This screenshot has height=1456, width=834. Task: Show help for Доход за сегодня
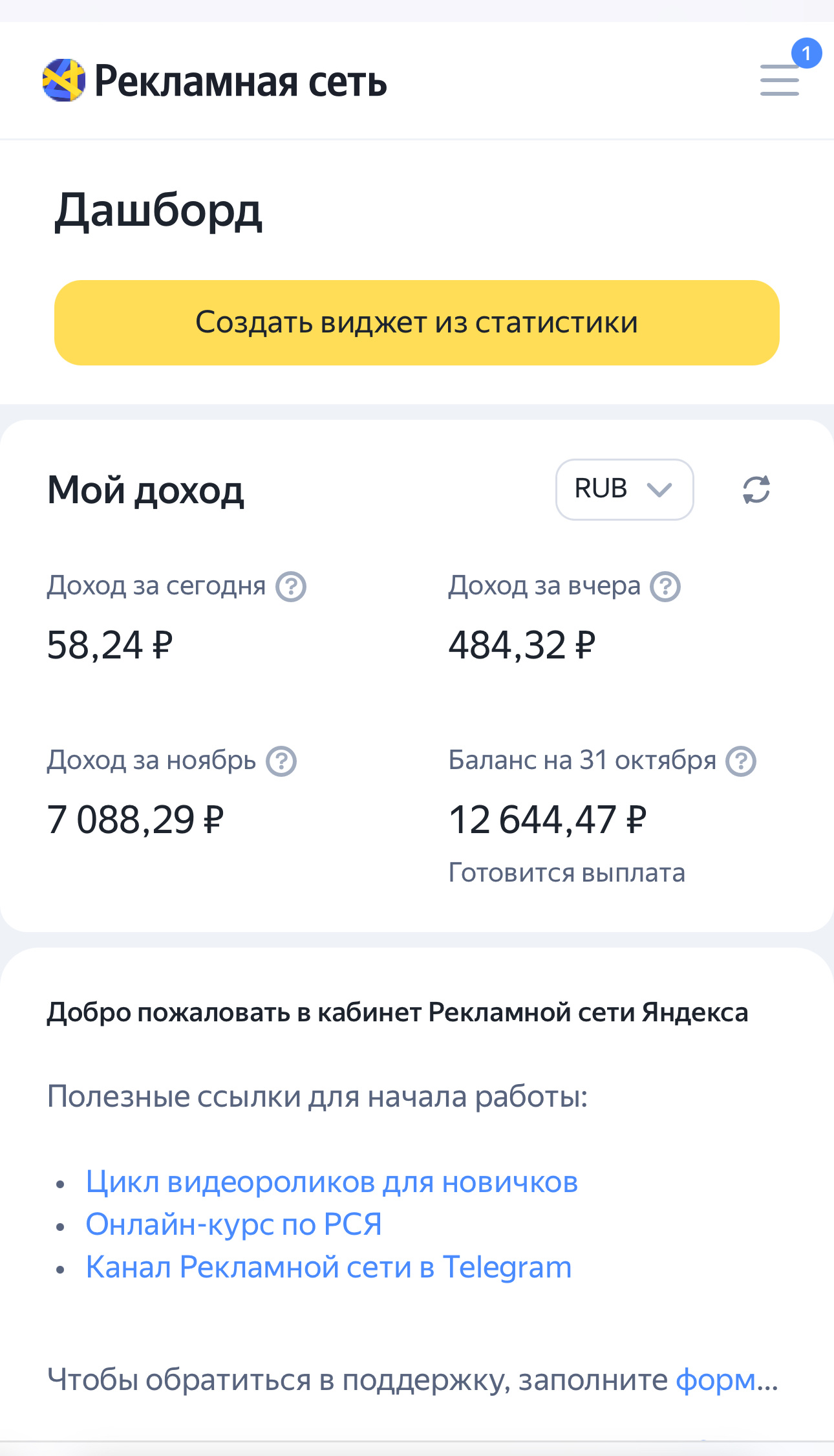(291, 587)
